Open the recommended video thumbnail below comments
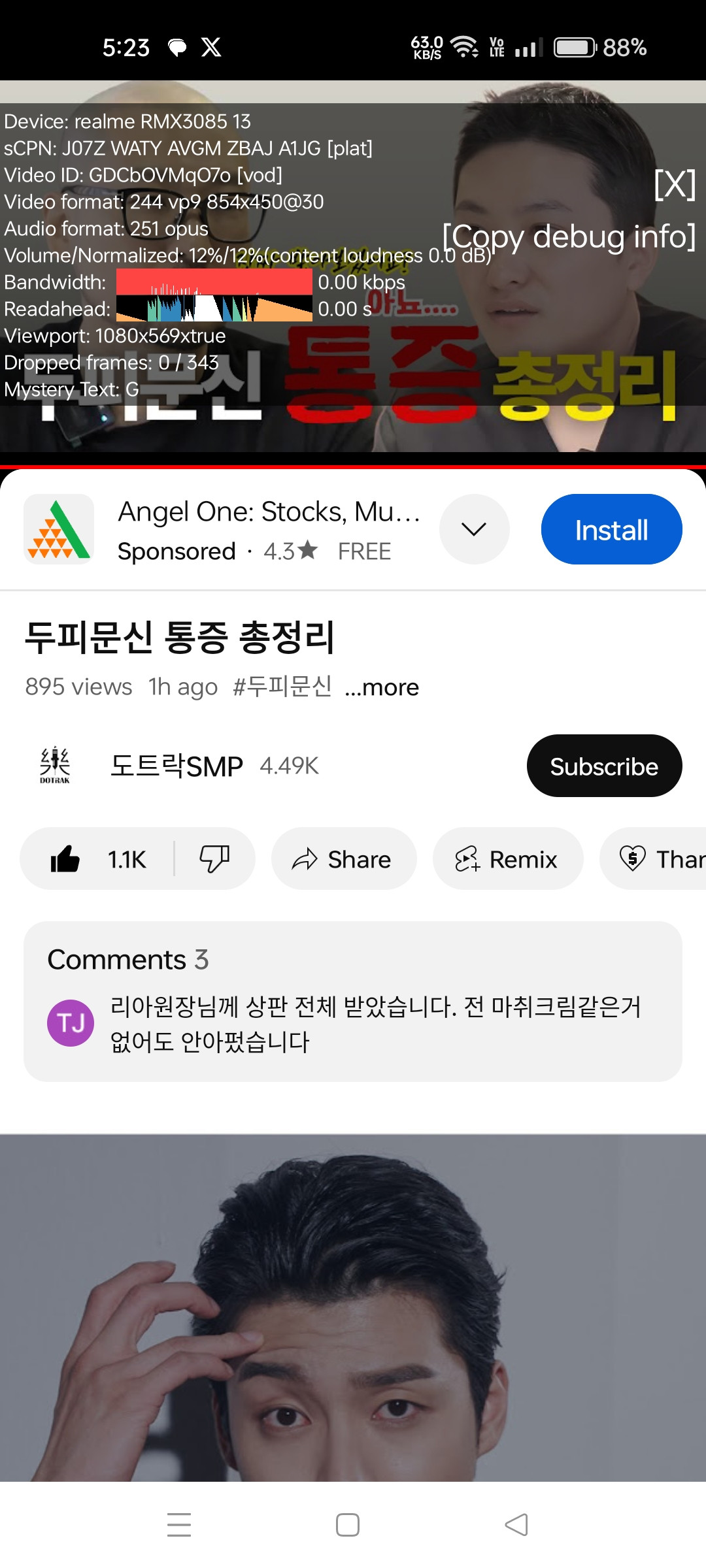Image resolution: width=706 pixels, height=1568 pixels. 353,1307
